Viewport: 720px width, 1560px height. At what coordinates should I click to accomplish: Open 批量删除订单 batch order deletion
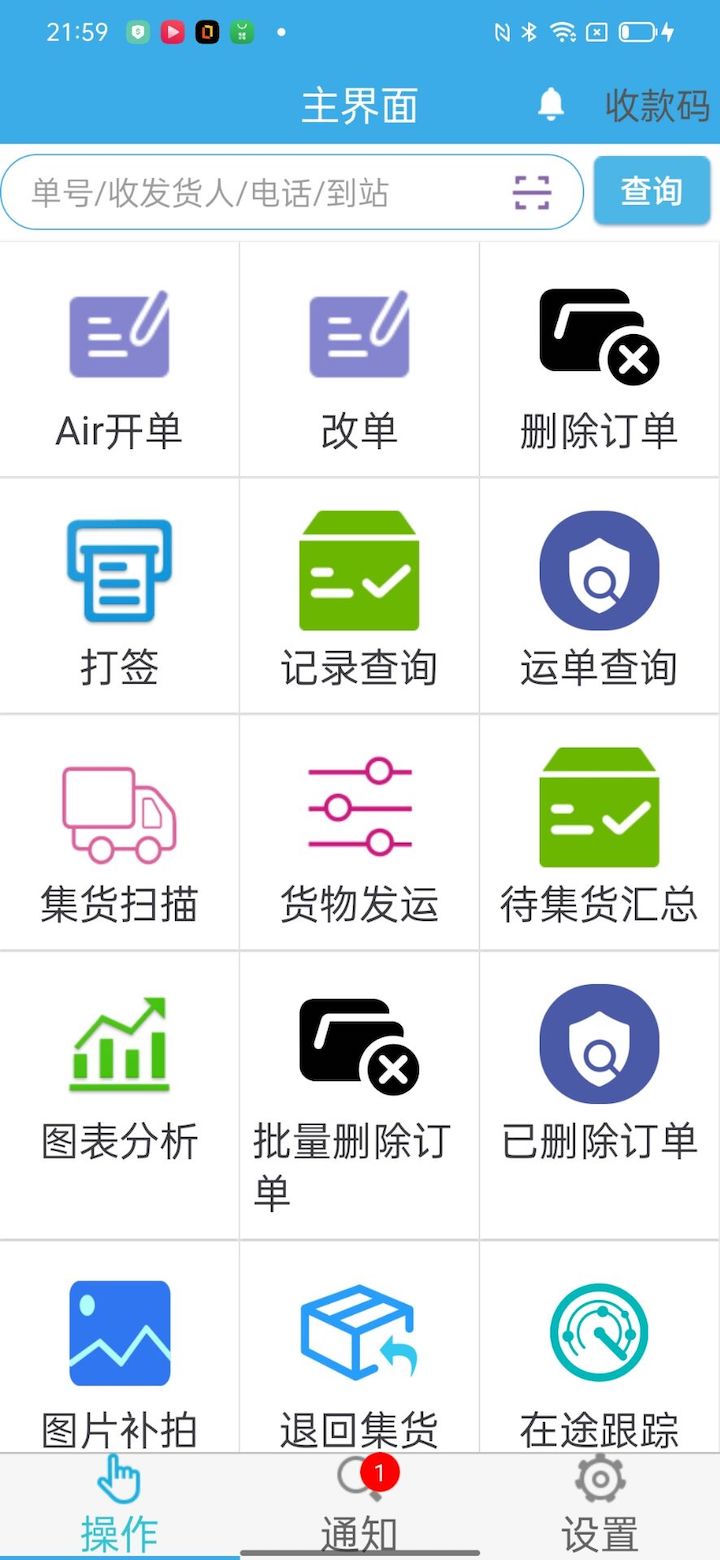pyautogui.click(x=358, y=1070)
